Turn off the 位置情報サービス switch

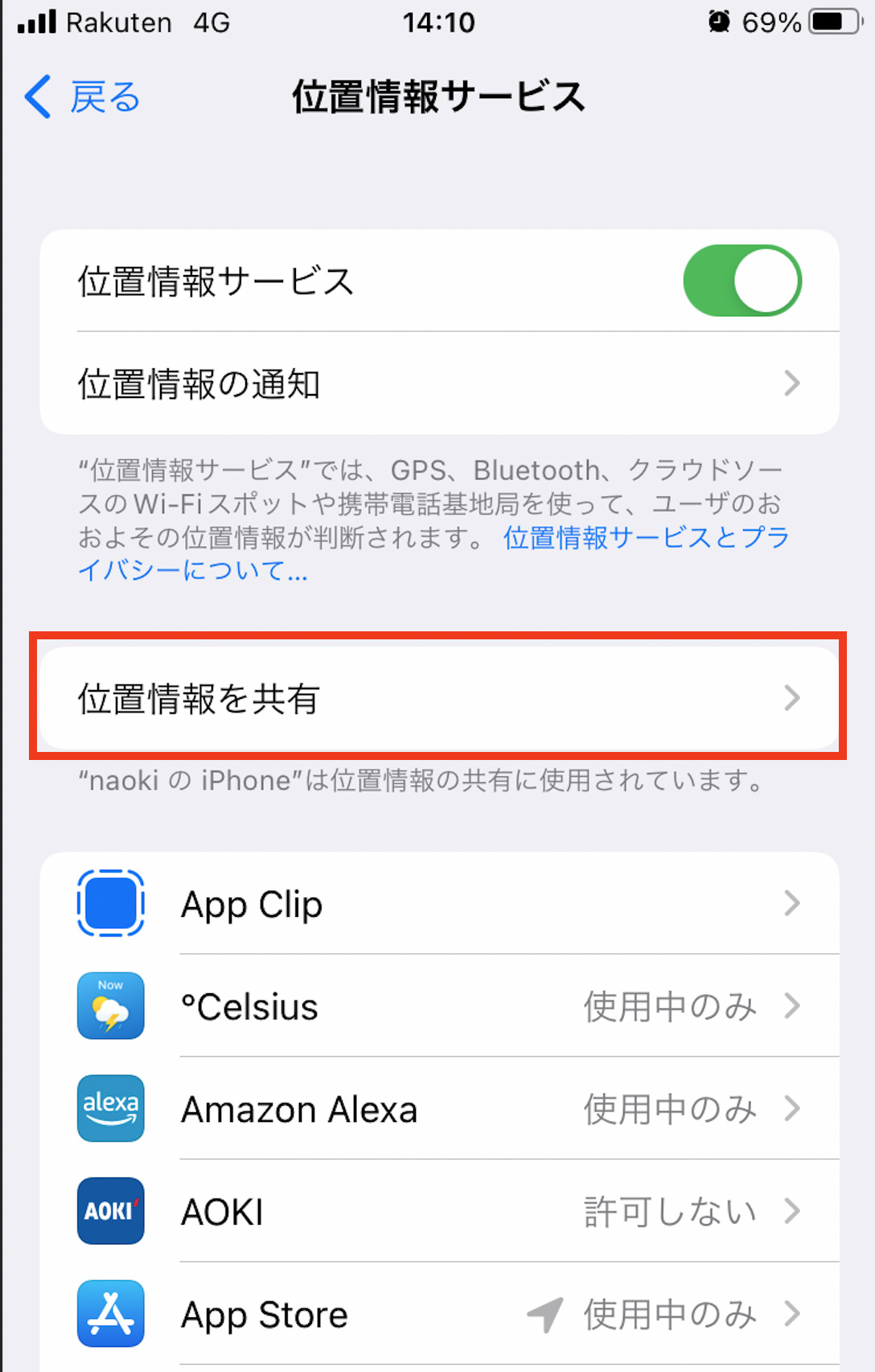click(741, 281)
